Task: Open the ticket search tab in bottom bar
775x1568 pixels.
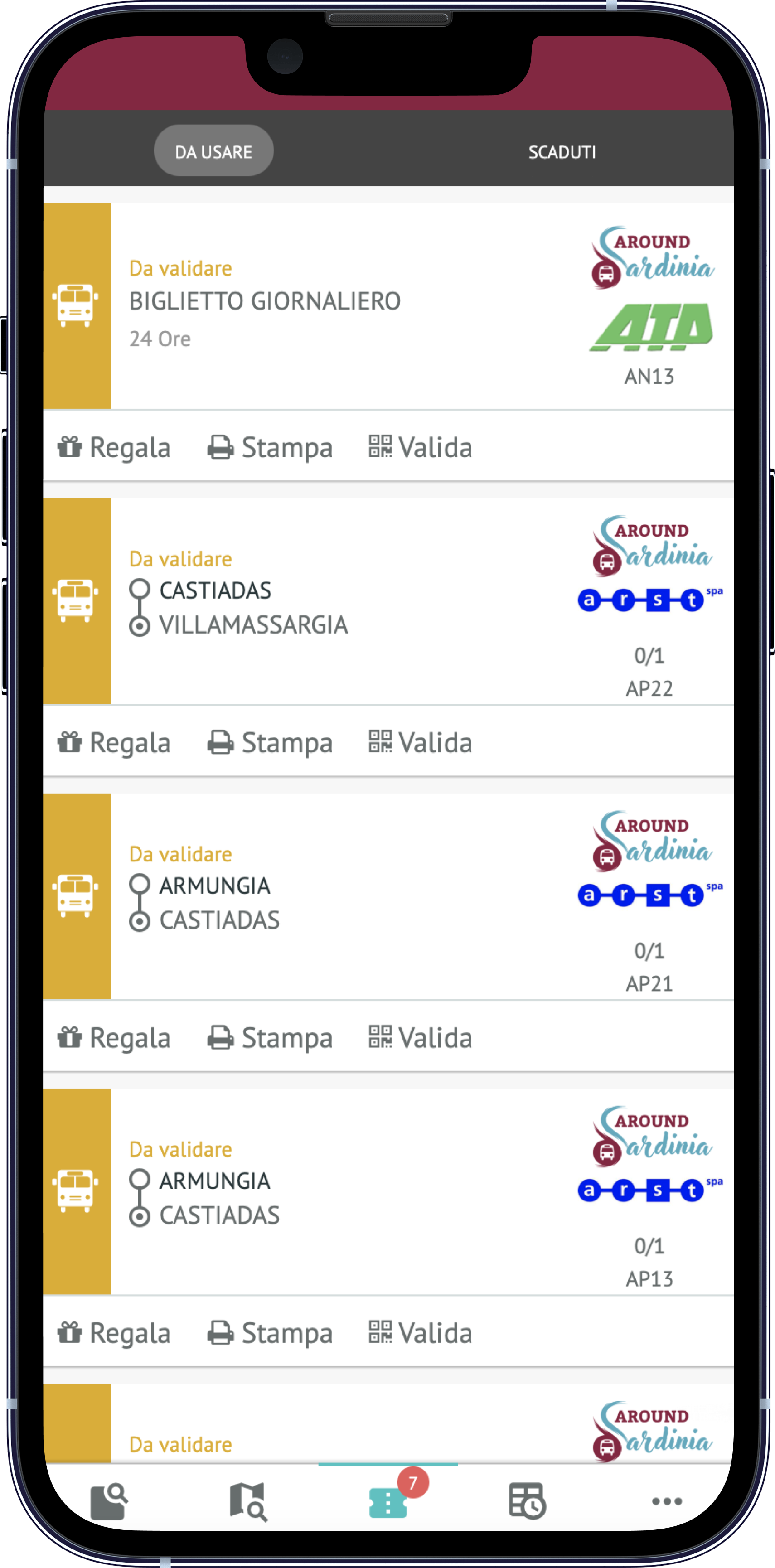Action: point(109,1501)
